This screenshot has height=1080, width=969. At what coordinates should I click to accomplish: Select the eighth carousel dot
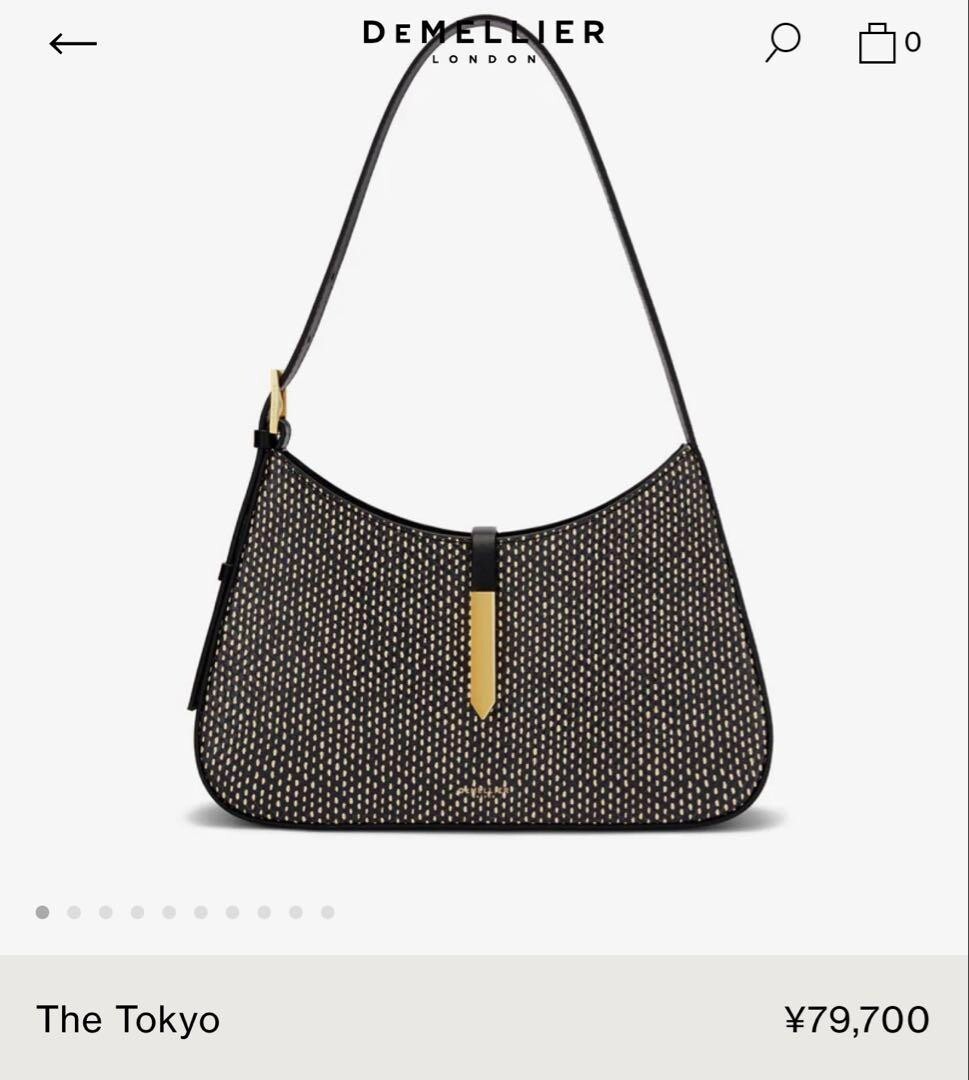[x=263, y=911]
